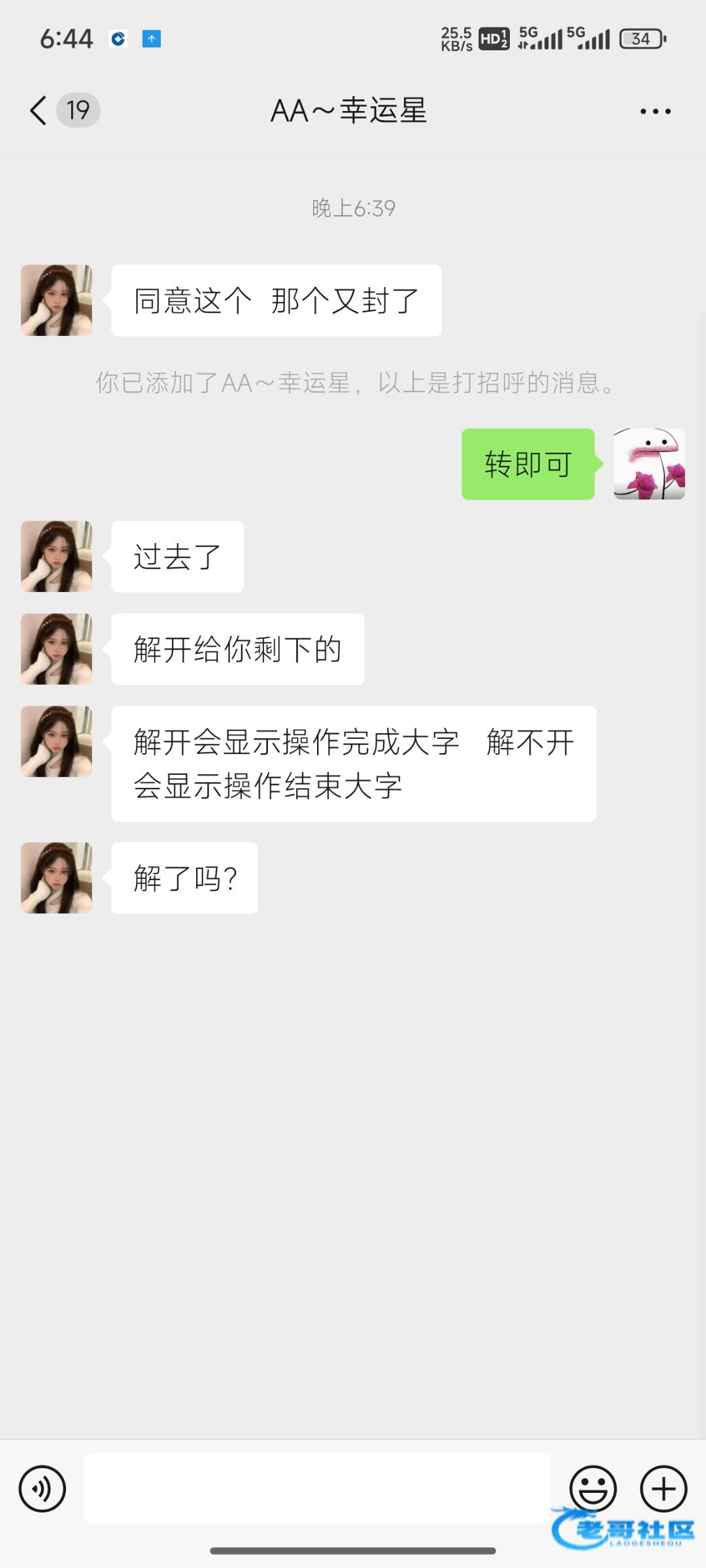706x1568 pixels.
Task: Open the plus attachments menu
Action: tap(664, 1489)
